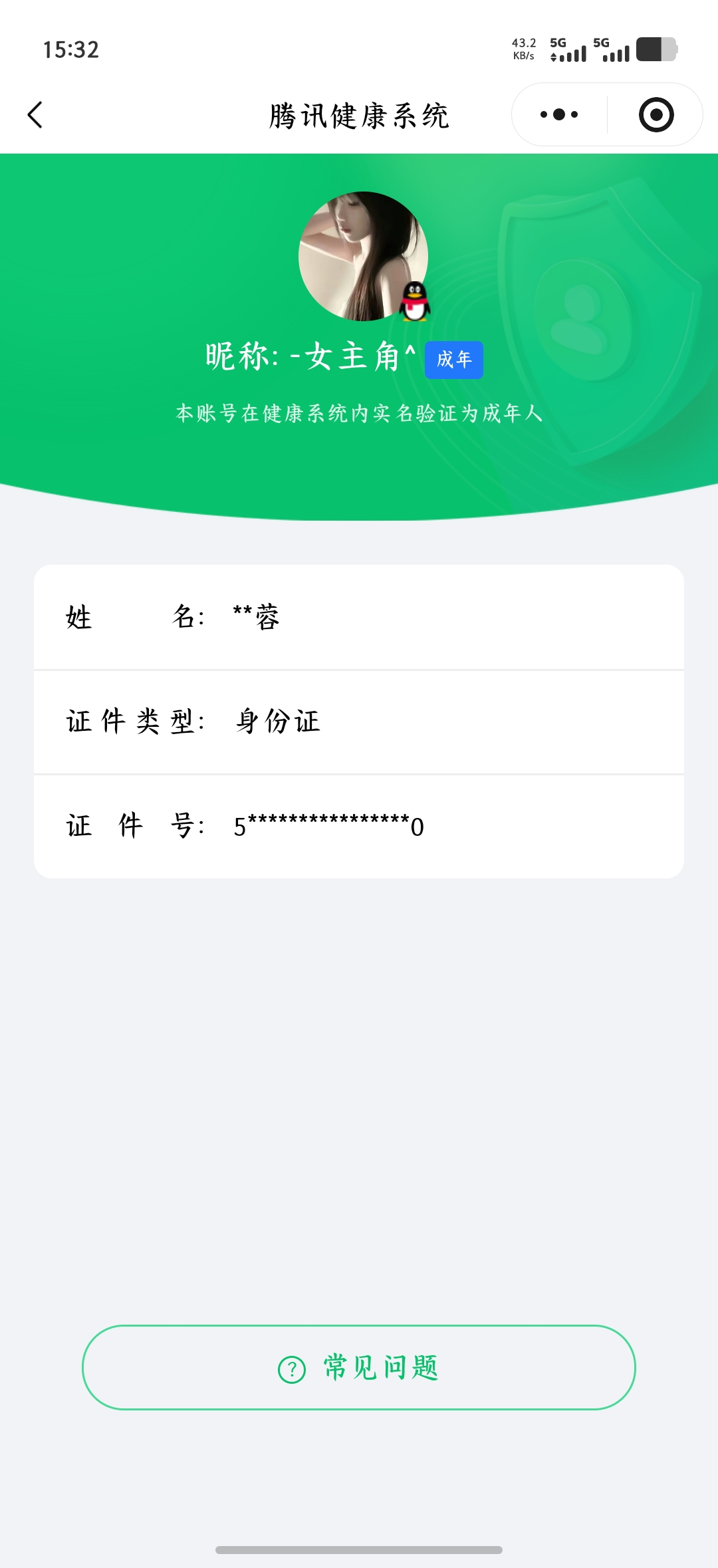
Task: Tap the adult verification notice text
Action: pyautogui.click(x=359, y=414)
